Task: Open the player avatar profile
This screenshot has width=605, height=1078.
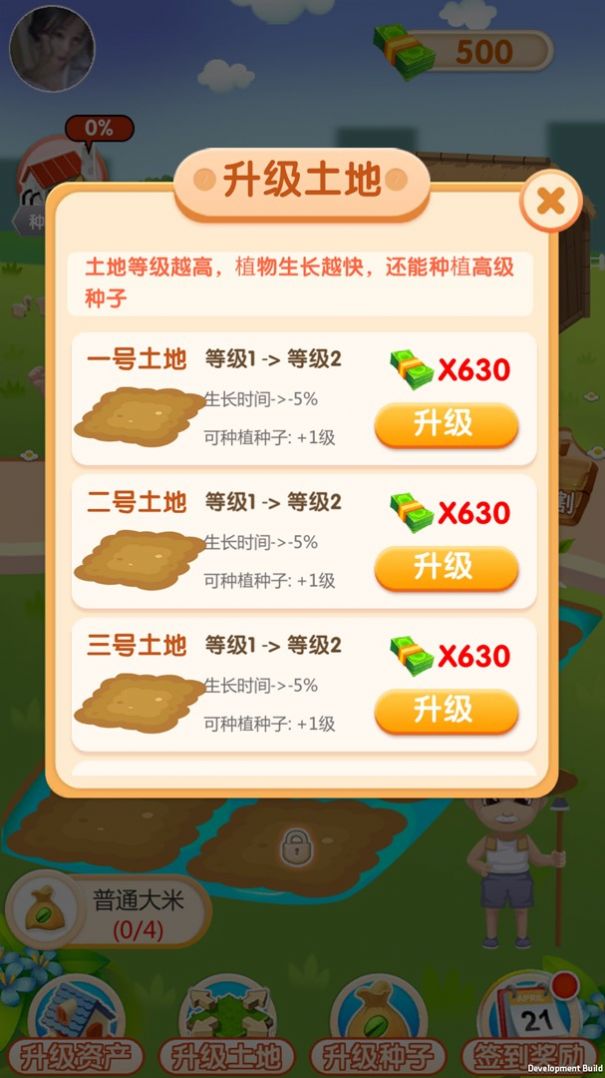Action: click(52, 49)
